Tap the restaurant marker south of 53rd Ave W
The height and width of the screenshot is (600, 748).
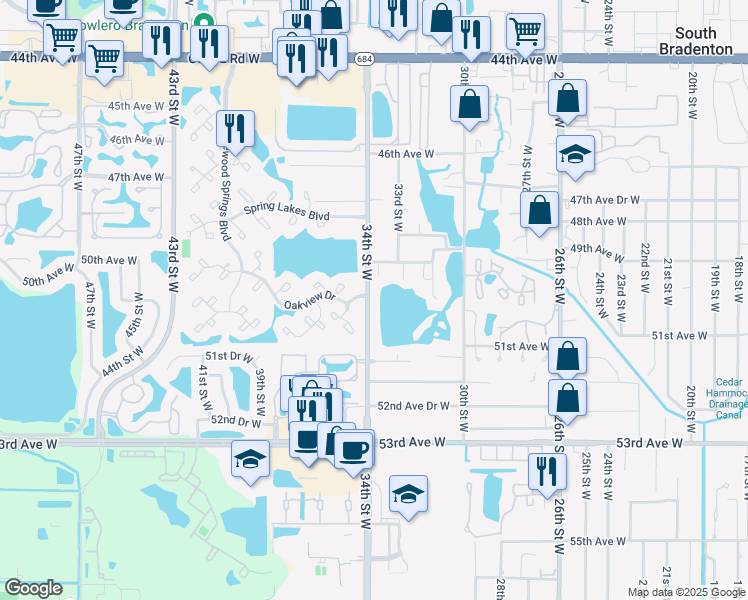(x=545, y=471)
